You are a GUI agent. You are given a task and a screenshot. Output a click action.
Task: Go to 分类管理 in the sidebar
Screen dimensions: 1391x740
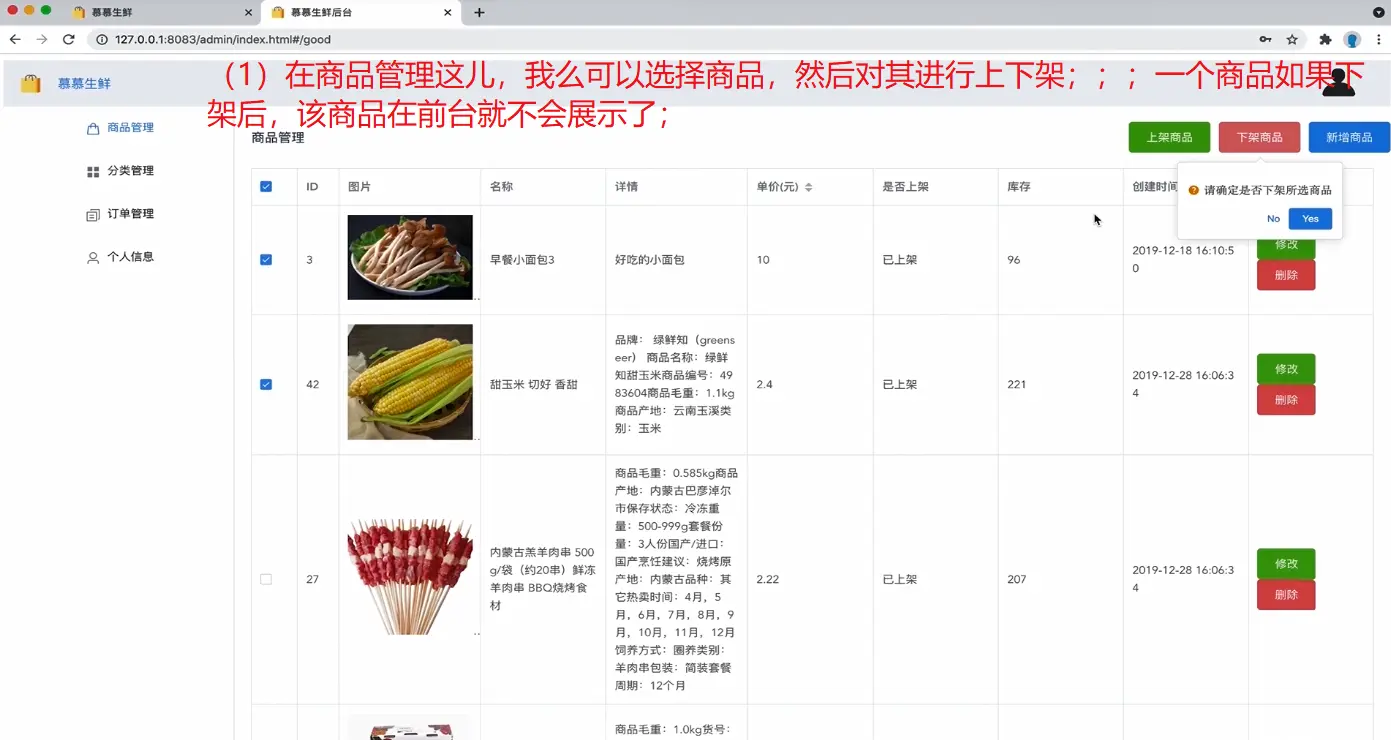[x=130, y=171]
